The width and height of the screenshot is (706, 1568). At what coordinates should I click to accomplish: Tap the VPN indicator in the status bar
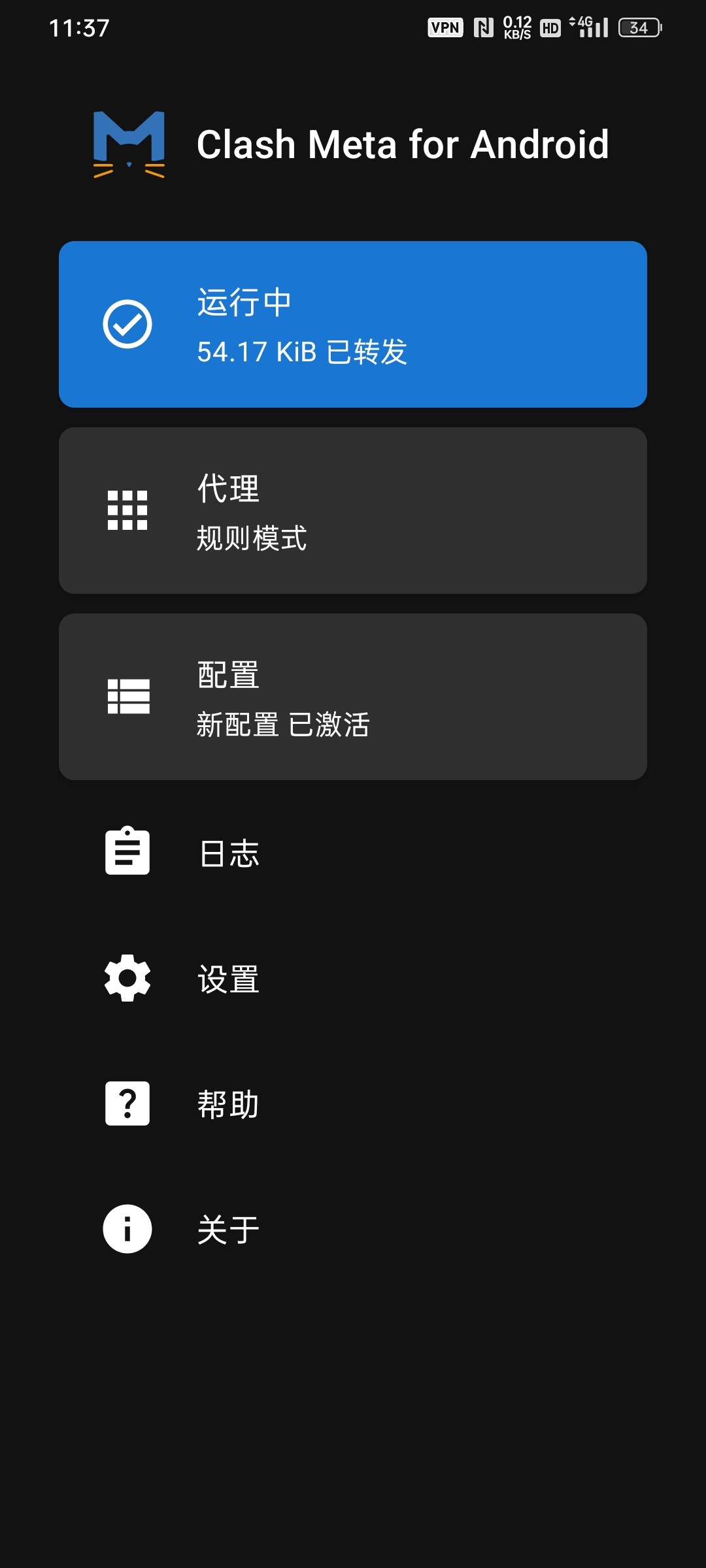click(x=444, y=26)
